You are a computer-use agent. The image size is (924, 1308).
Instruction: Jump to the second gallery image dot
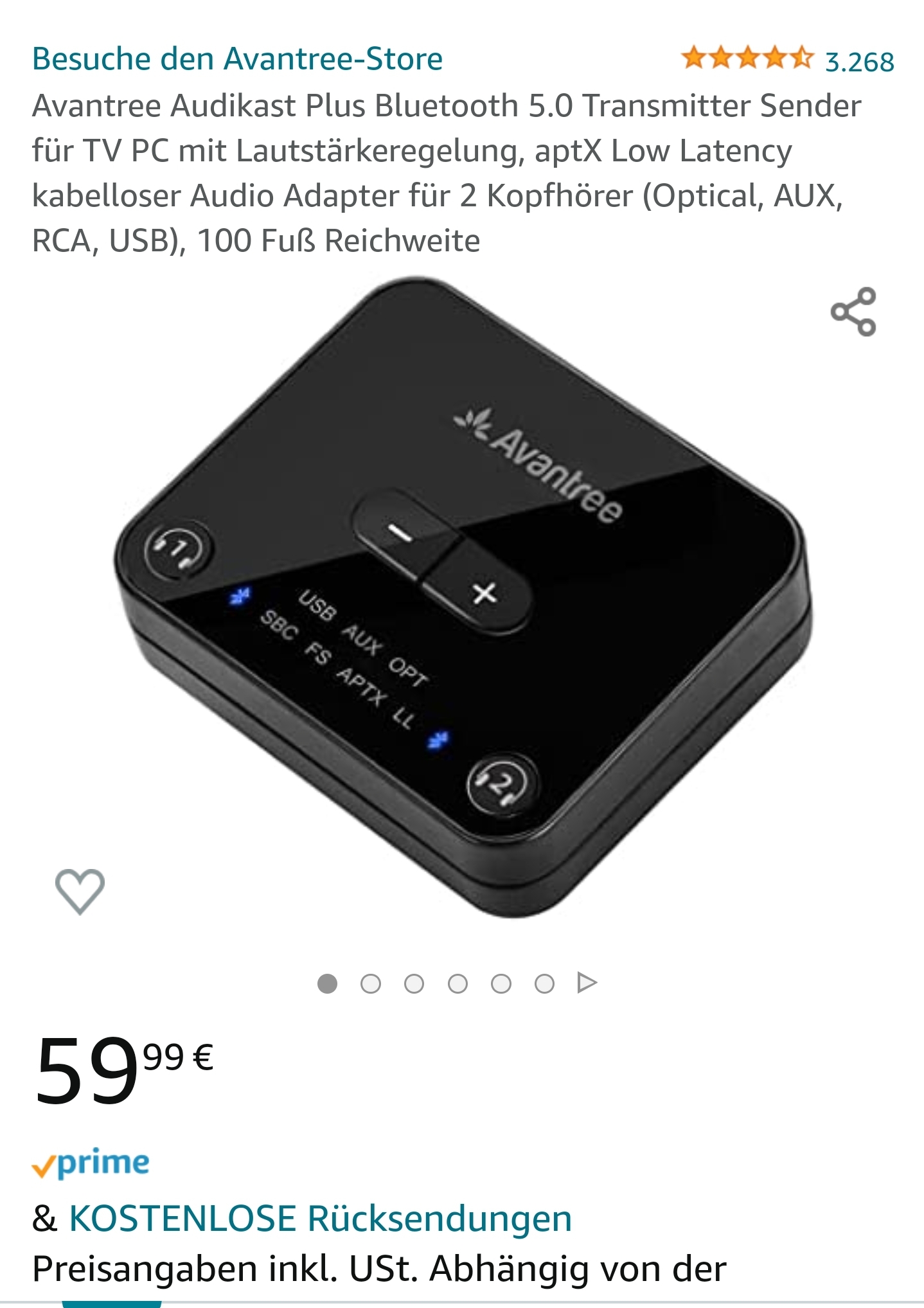371,983
